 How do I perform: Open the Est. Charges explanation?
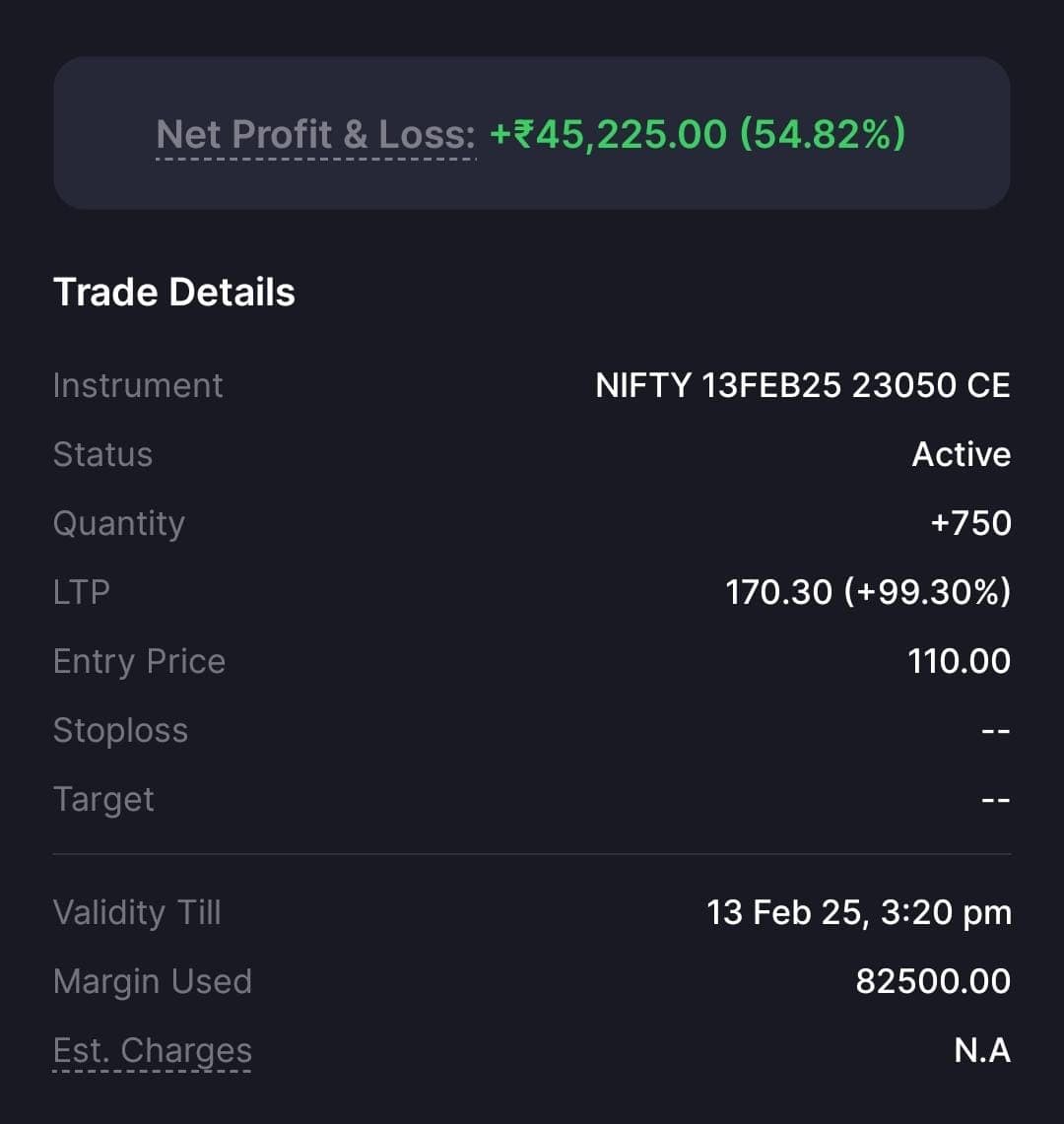(152, 1050)
